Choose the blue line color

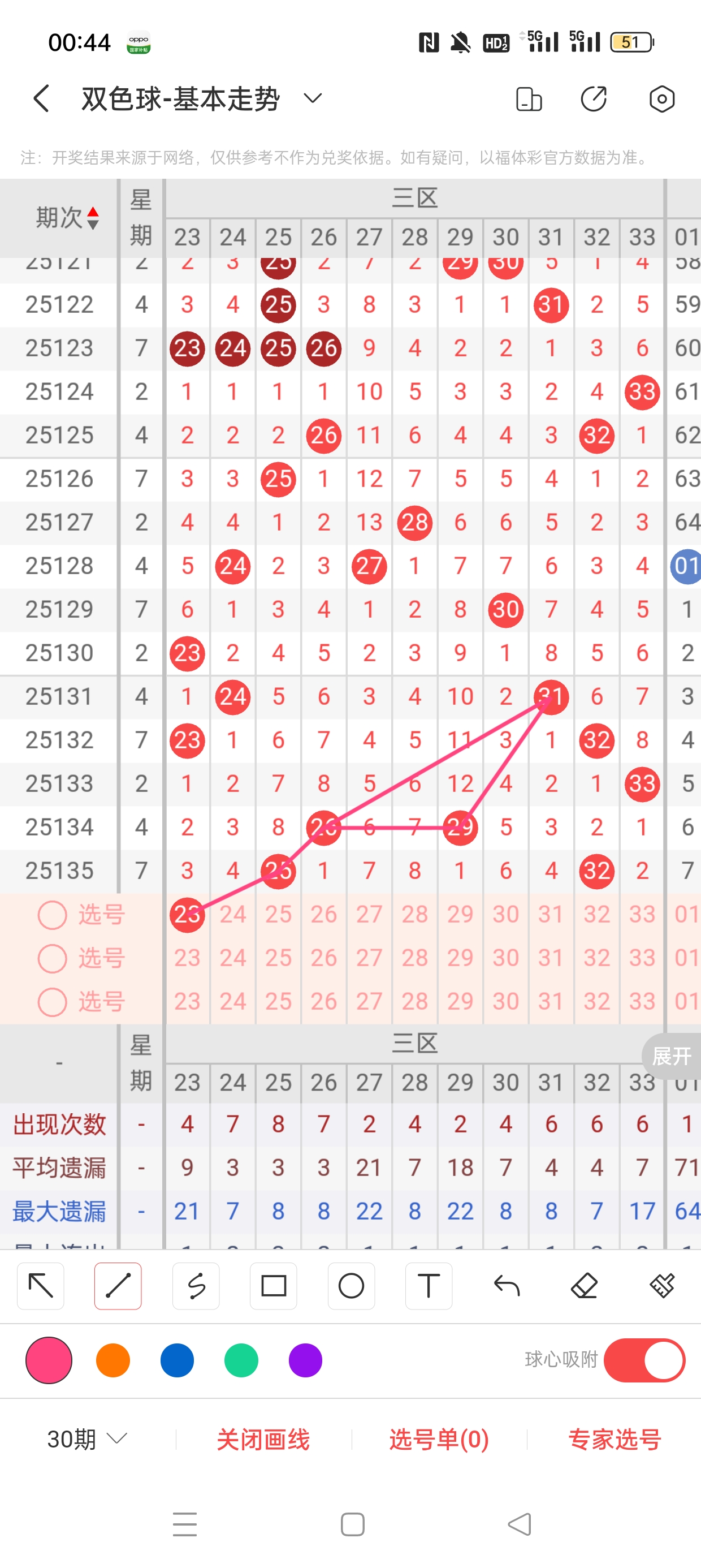pyautogui.click(x=177, y=1360)
